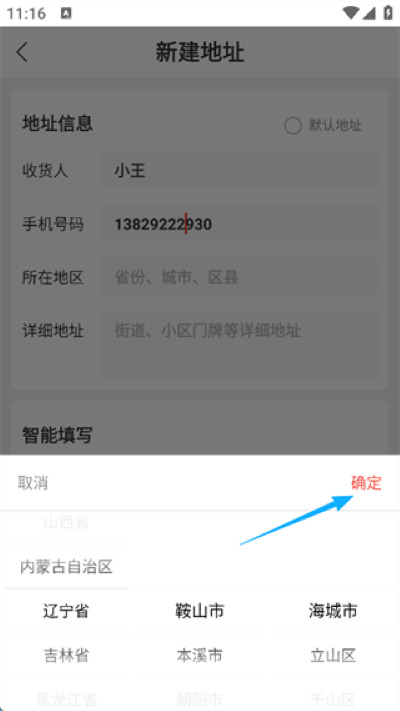400x711 pixels.
Task: Cancel the region picker with 取消
Action: pyautogui.click(x=33, y=483)
